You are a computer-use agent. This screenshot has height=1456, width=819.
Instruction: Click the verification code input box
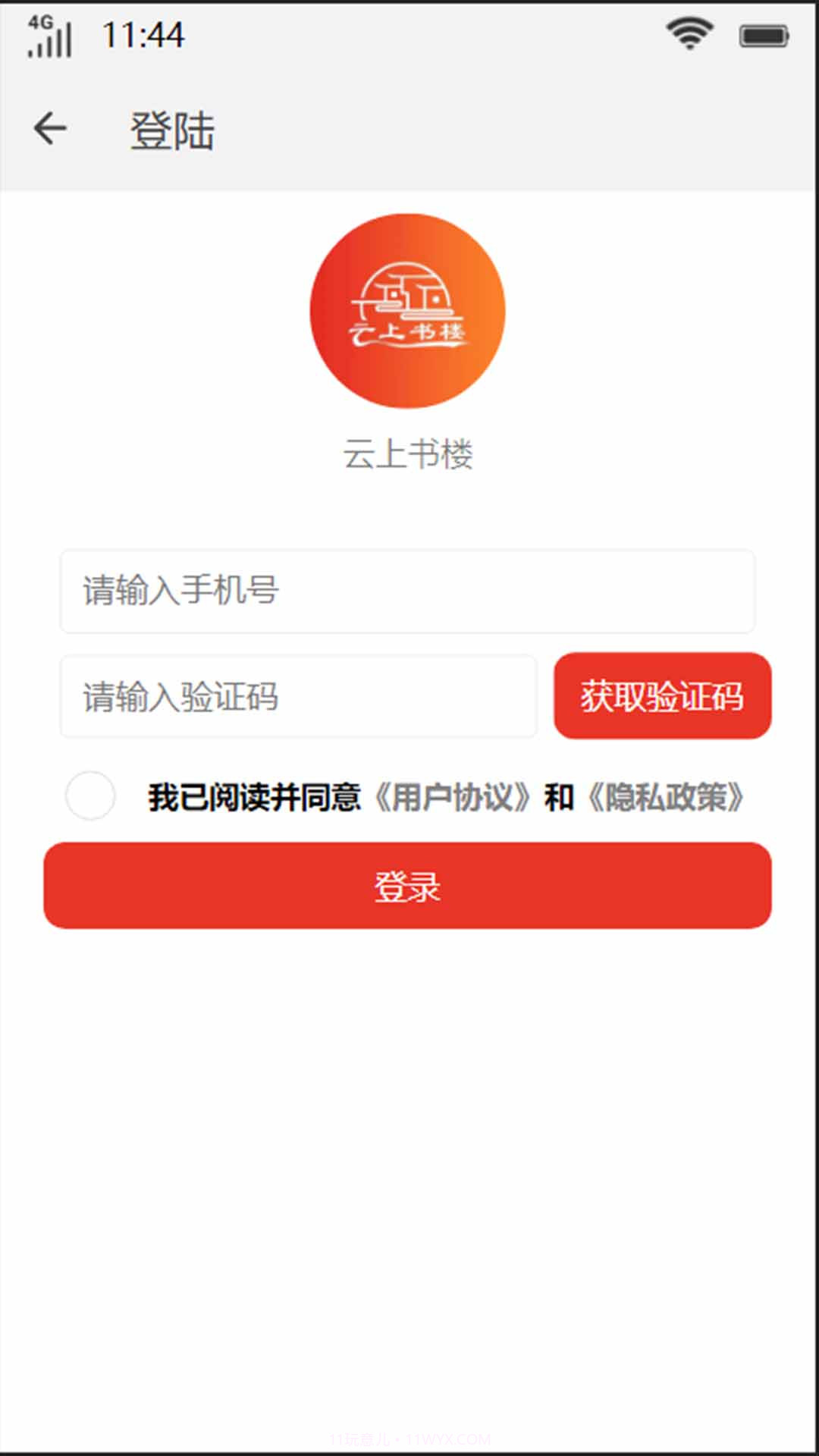(x=300, y=696)
